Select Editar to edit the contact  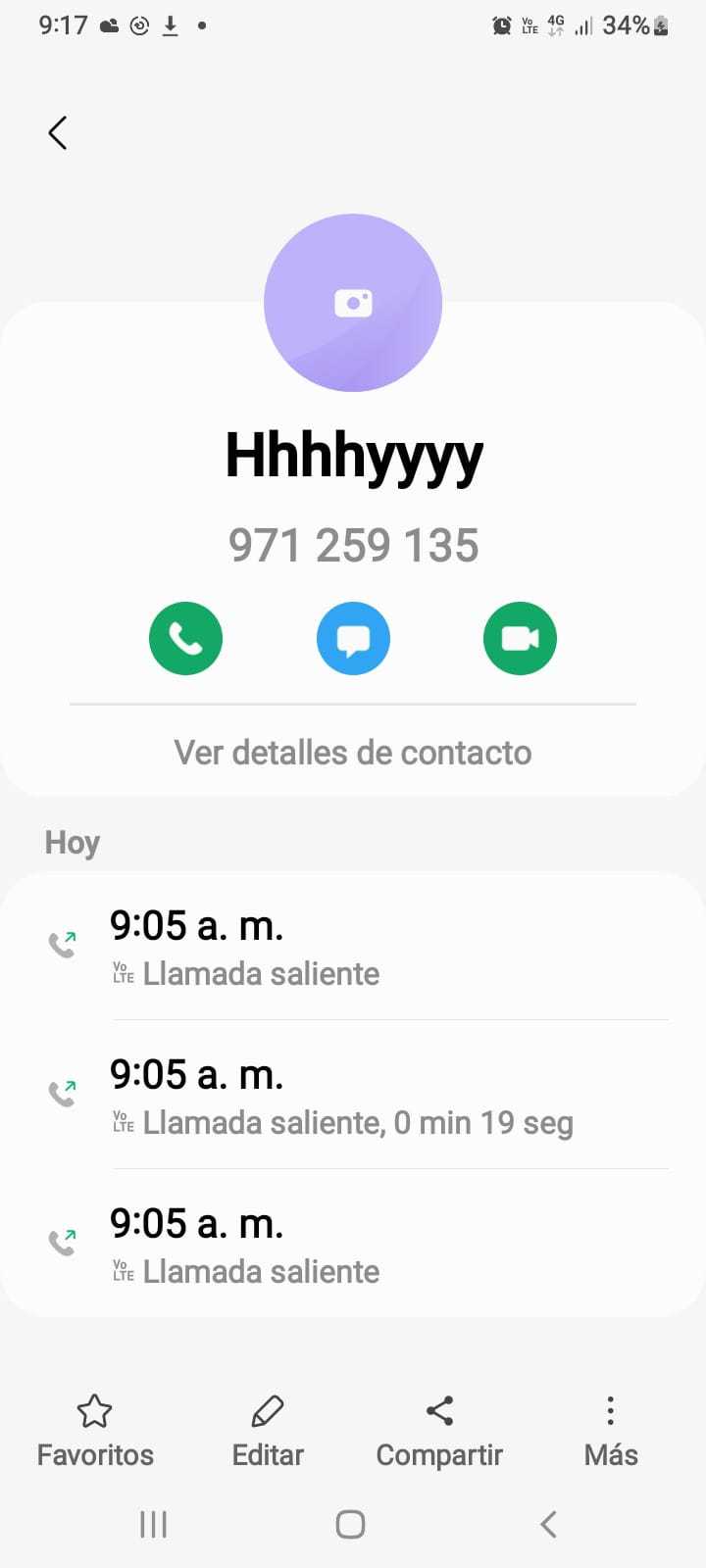click(x=268, y=1431)
